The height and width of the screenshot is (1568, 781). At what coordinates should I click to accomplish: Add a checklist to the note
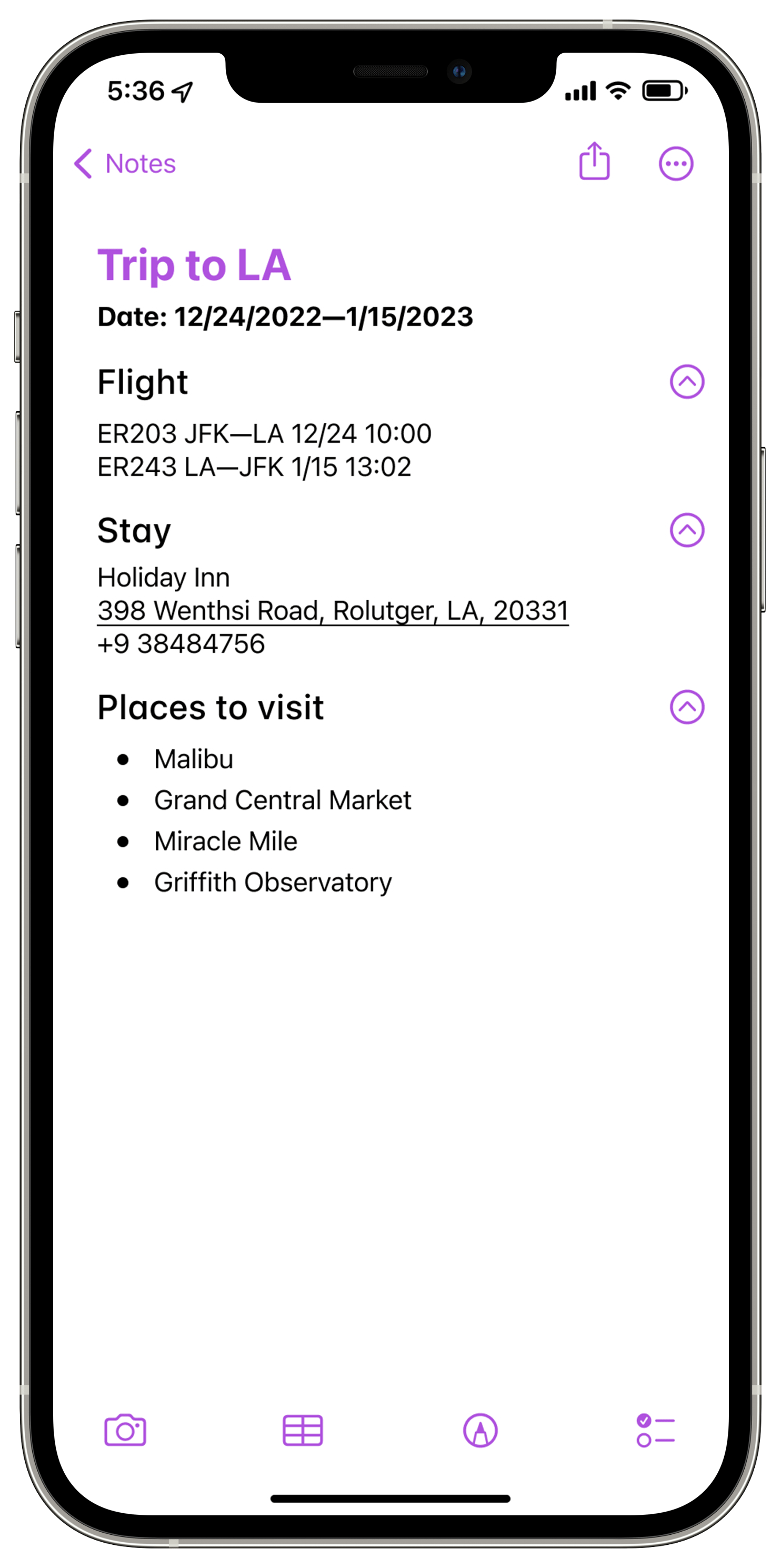click(x=655, y=1430)
